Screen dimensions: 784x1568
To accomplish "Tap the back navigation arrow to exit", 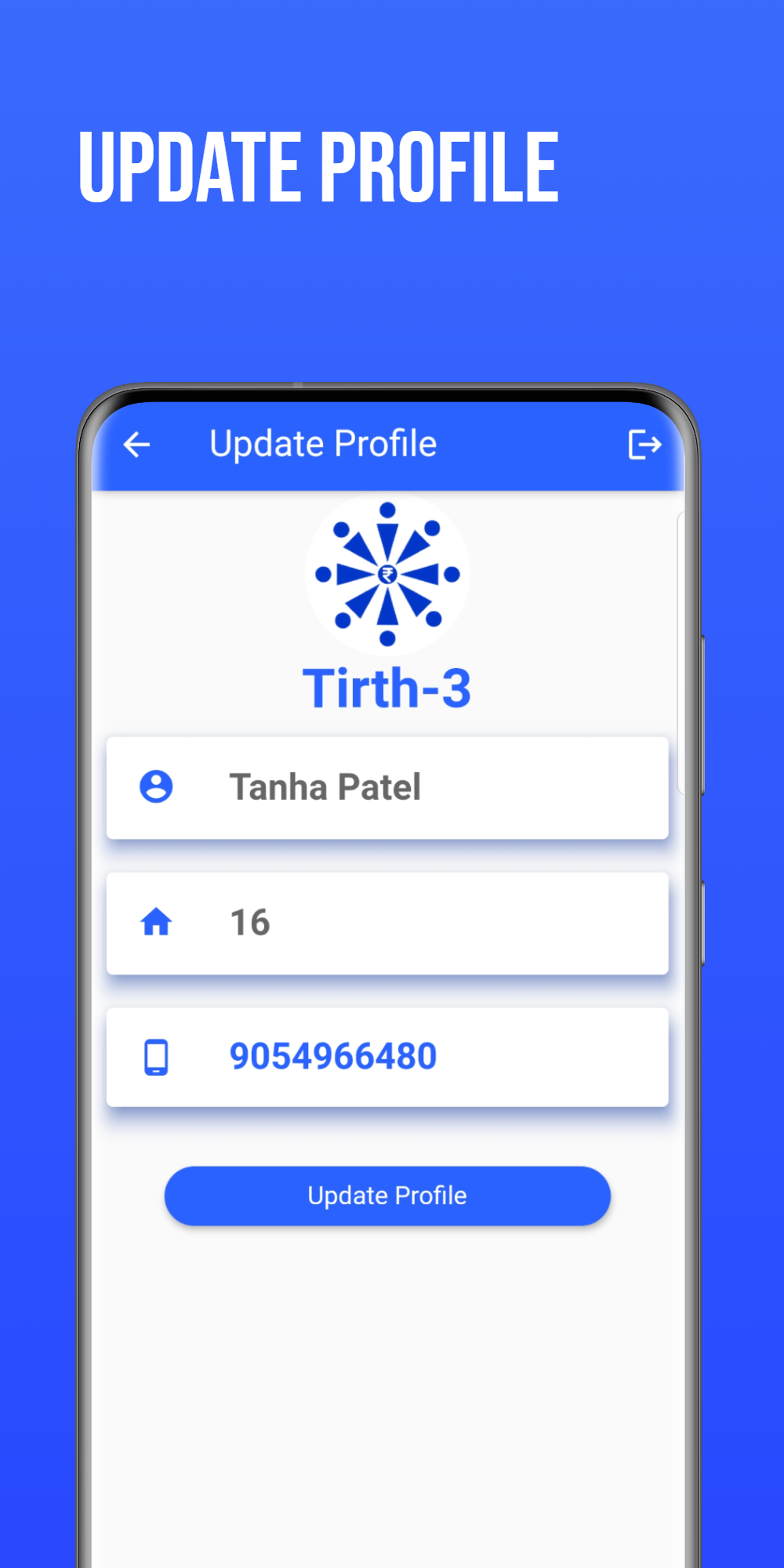I will [x=137, y=444].
